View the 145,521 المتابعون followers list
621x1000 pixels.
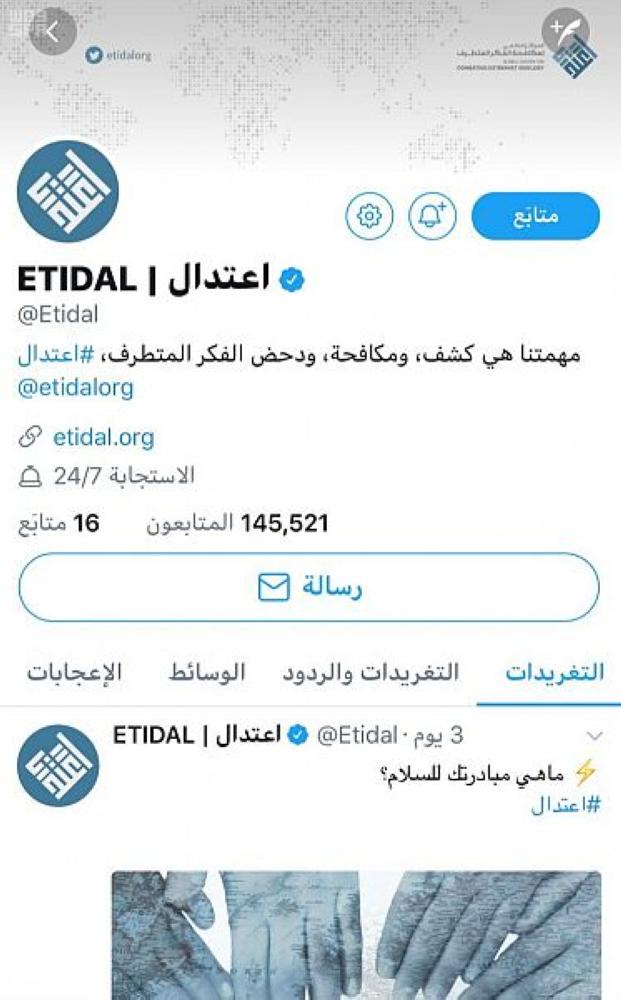238,523
